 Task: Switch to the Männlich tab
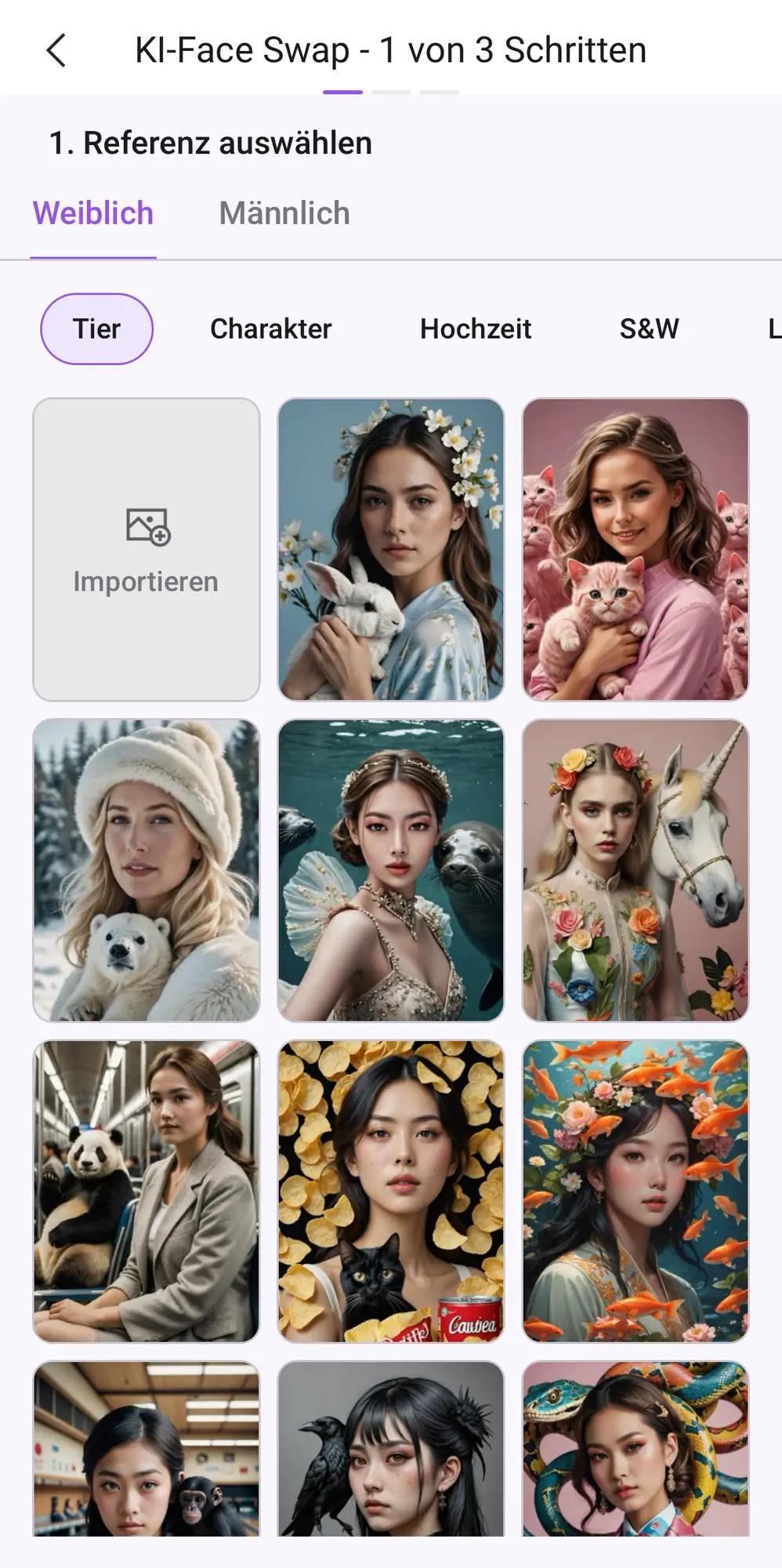click(x=284, y=213)
